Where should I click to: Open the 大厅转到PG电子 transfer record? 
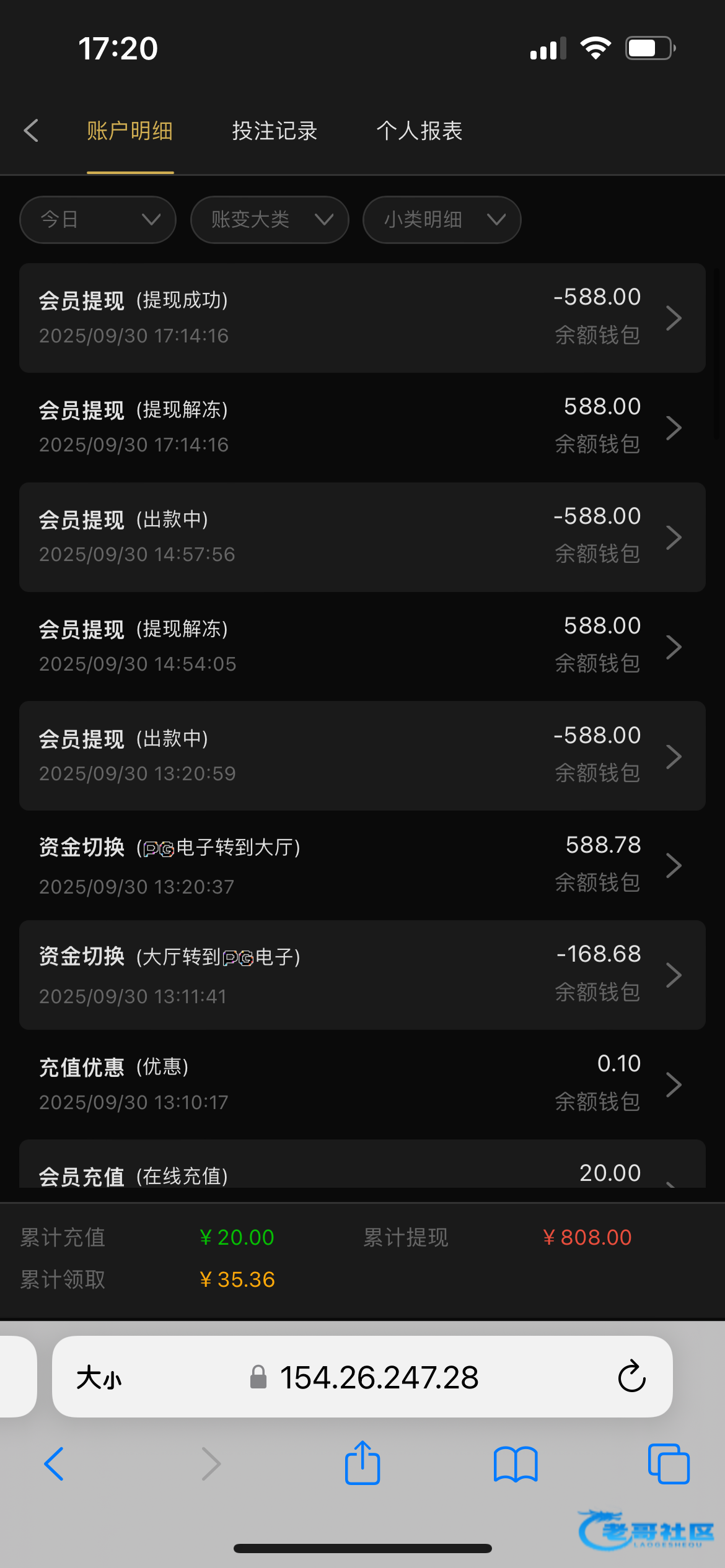pos(362,975)
